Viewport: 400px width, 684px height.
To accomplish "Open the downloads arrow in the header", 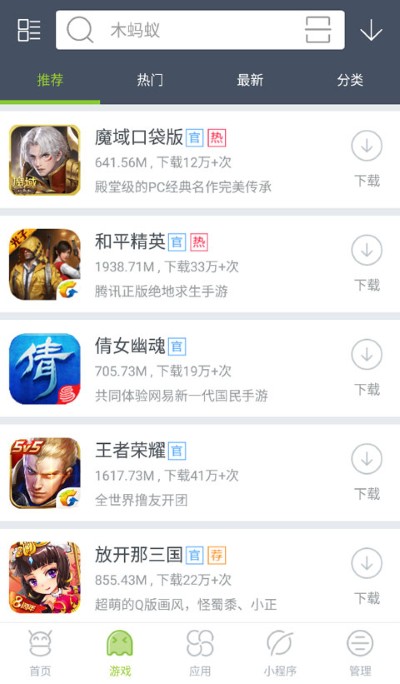I will (x=371, y=30).
